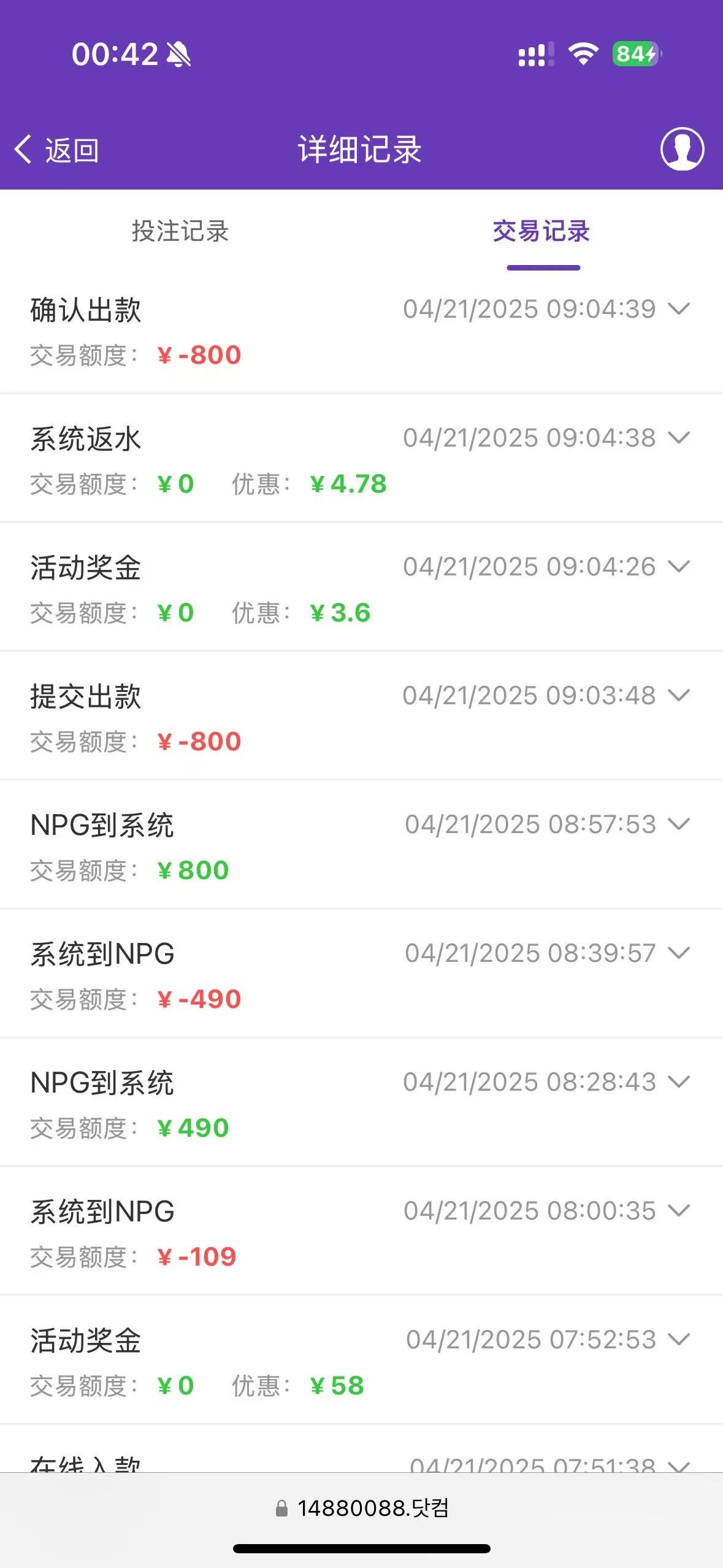Switch to the 投注记录 tab
723x1568 pixels.
point(180,232)
